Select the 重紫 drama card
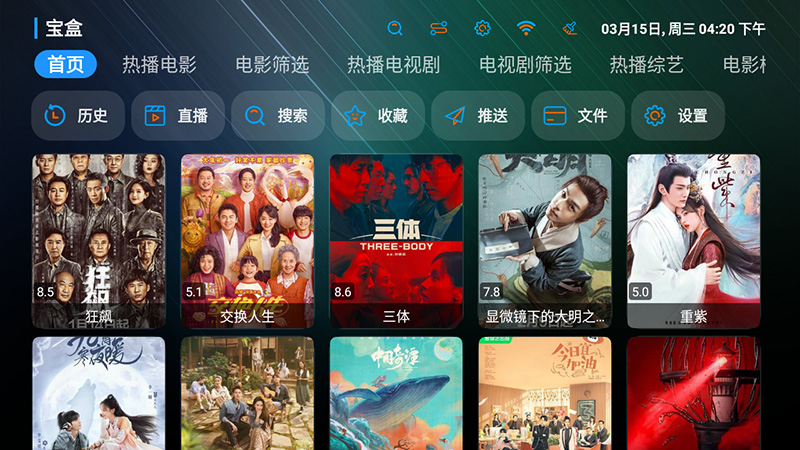Screen dimensions: 800x450 click(693, 240)
